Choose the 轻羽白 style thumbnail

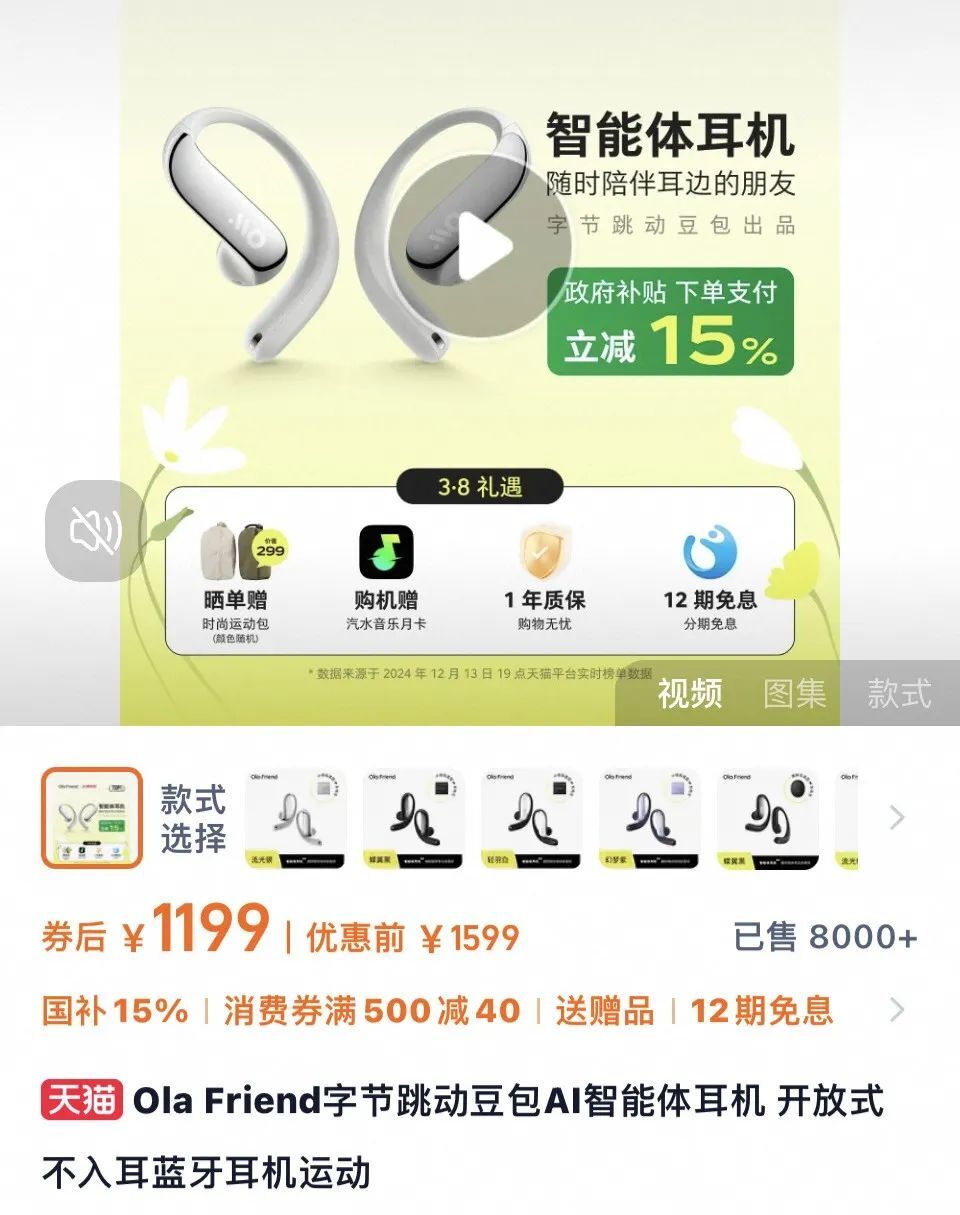[531, 818]
